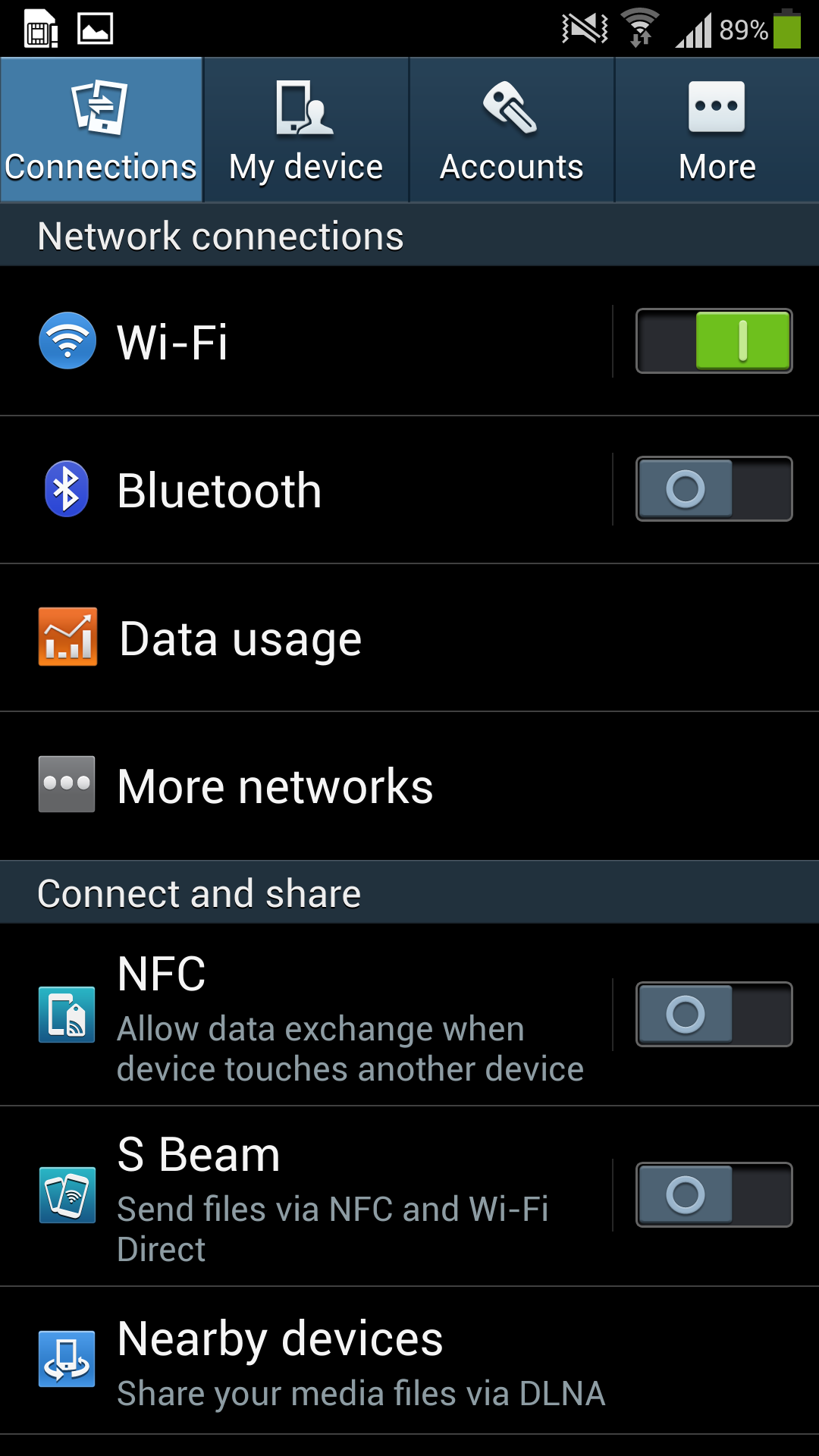Image resolution: width=819 pixels, height=1456 pixels.
Task: Turn off the Wi-Fi switch
Action: click(x=714, y=340)
